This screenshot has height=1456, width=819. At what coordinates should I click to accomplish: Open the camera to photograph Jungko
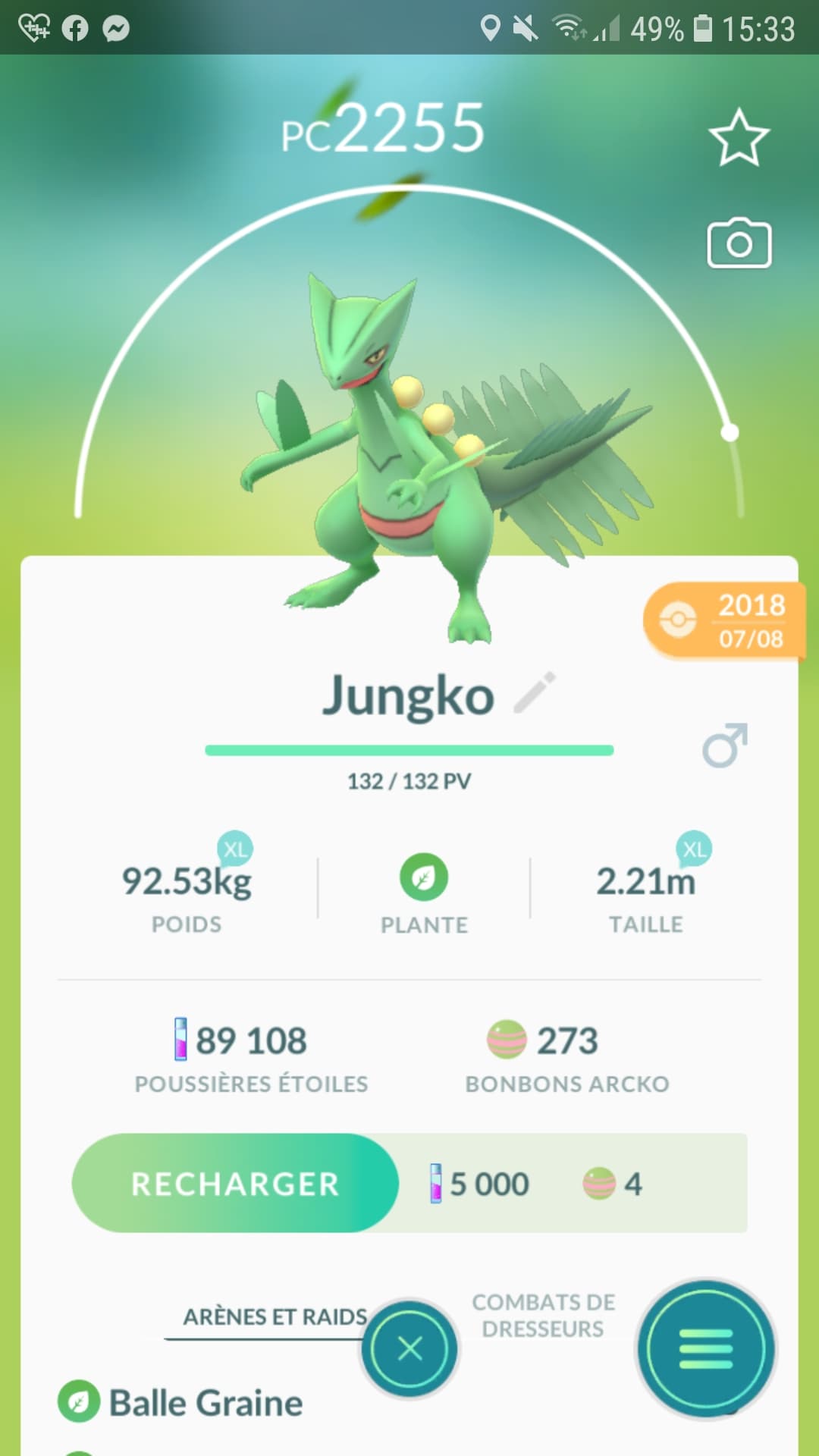[739, 243]
